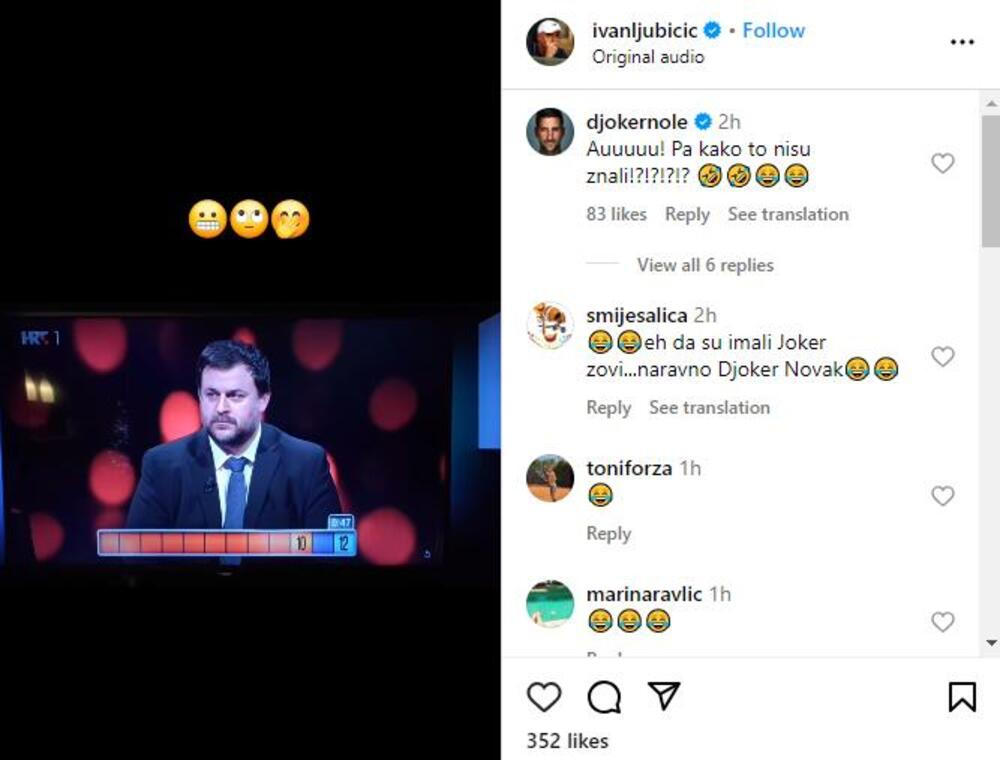Reply to smijesalica's comment
Viewport: 1000px width, 760px height.
click(608, 407)
